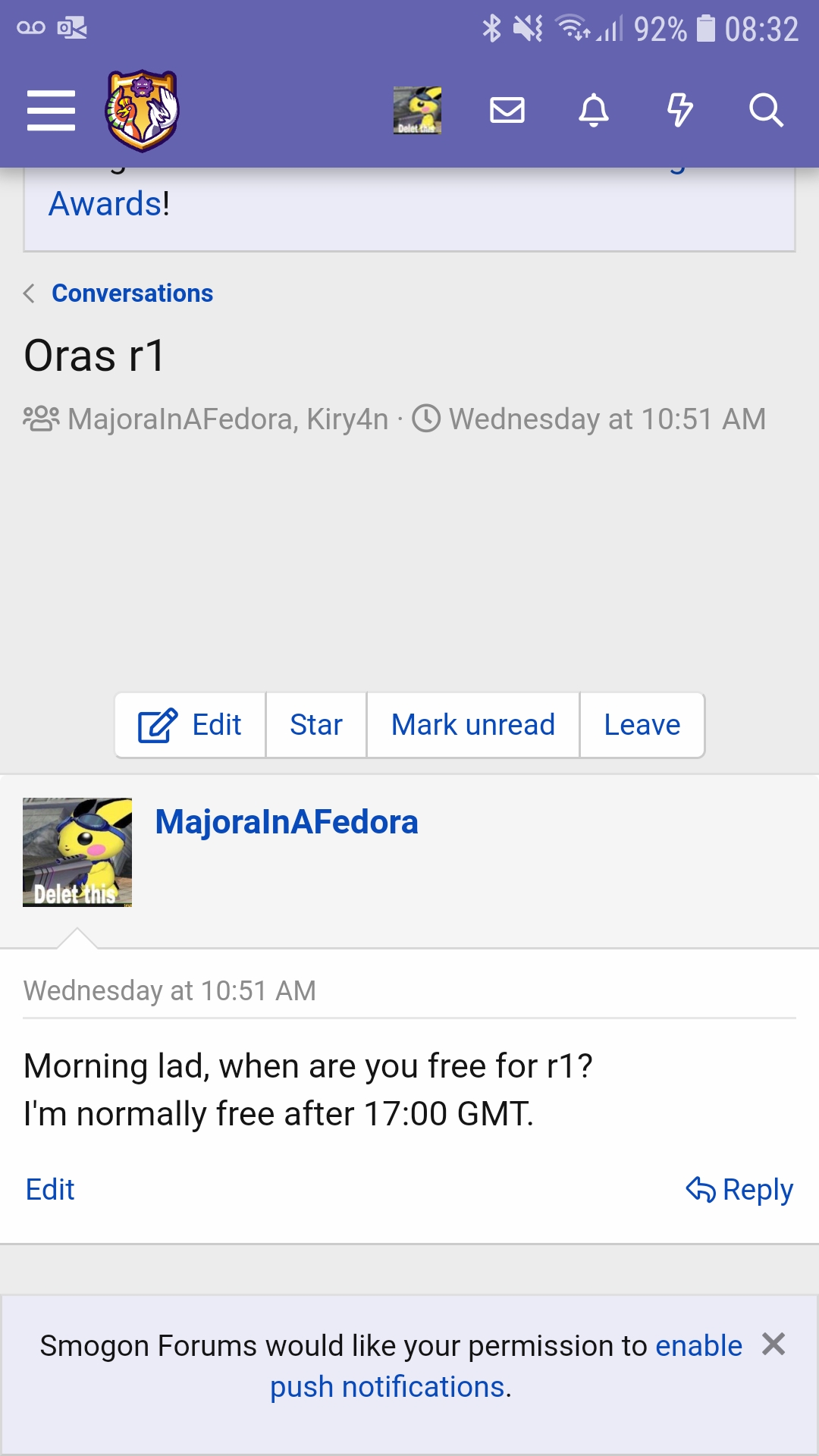Edit the message about r1
The height and width of the screenshot is (1456, 819).
[x=50, y=1190]
